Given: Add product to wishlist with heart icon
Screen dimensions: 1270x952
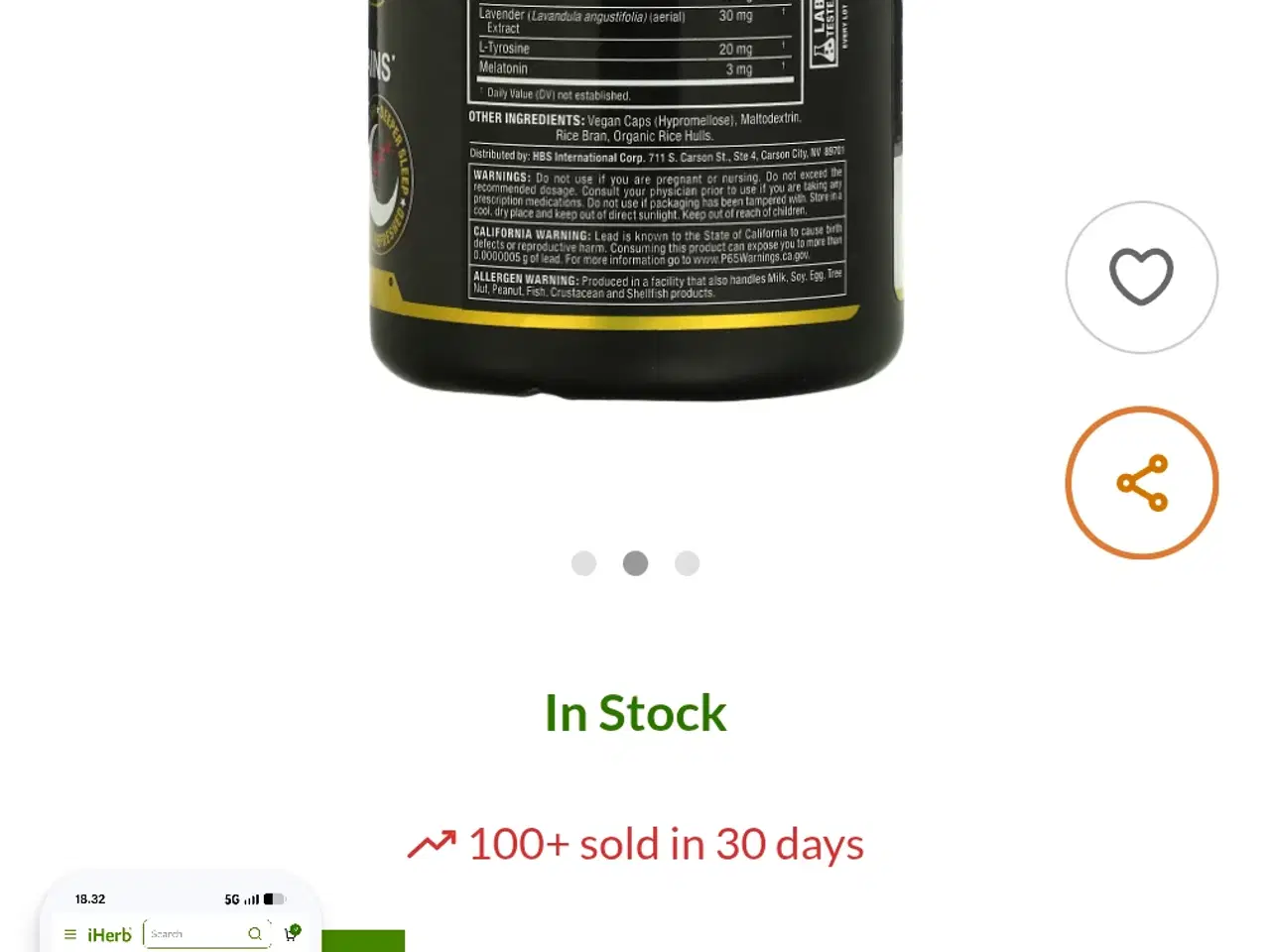Looking at the screenshot, I should (1141, 277).
